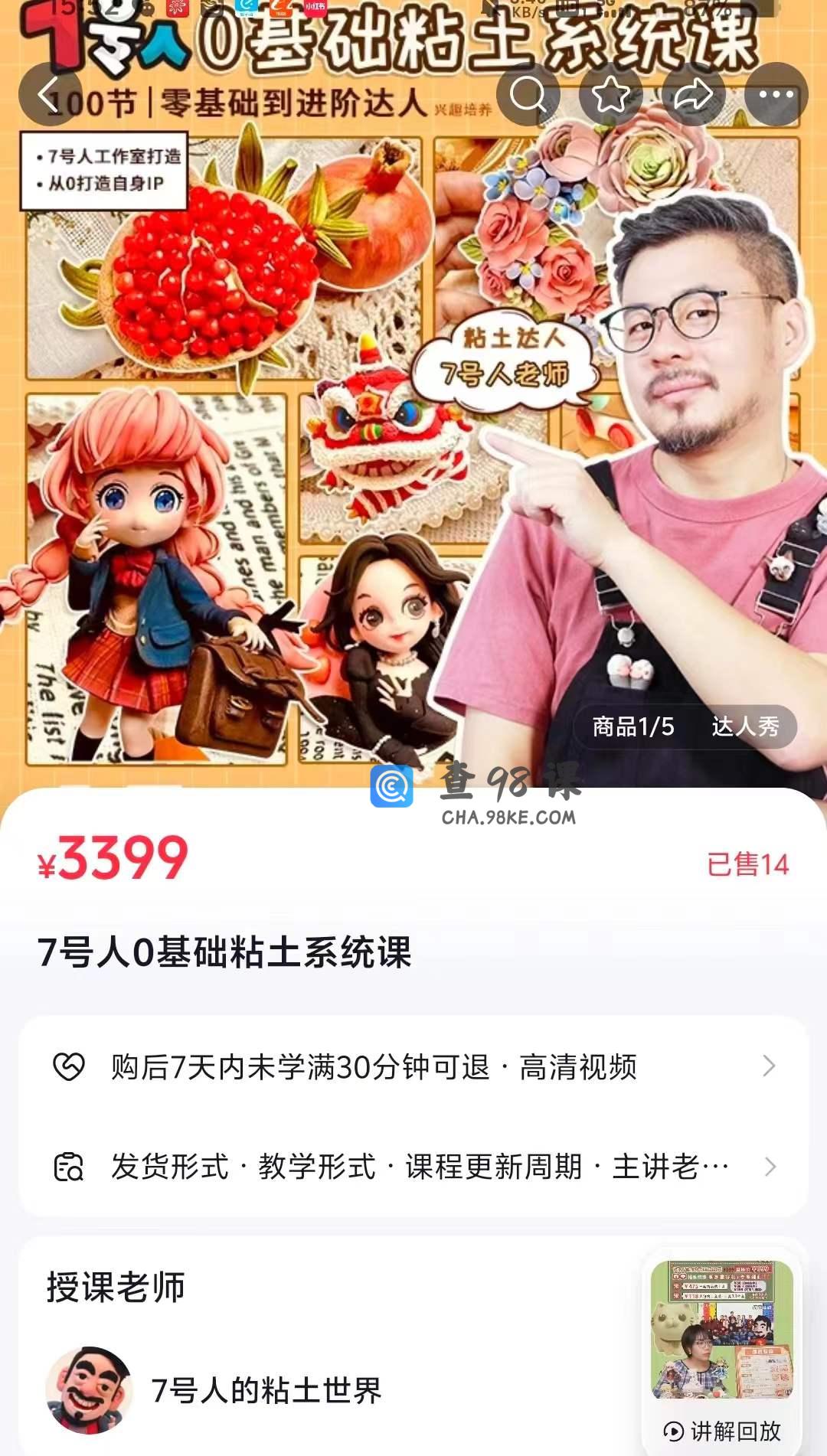The image size is (827, 1456).
Task: Select the 商品1/5 image tab
Action: click(x=633, y=726)
